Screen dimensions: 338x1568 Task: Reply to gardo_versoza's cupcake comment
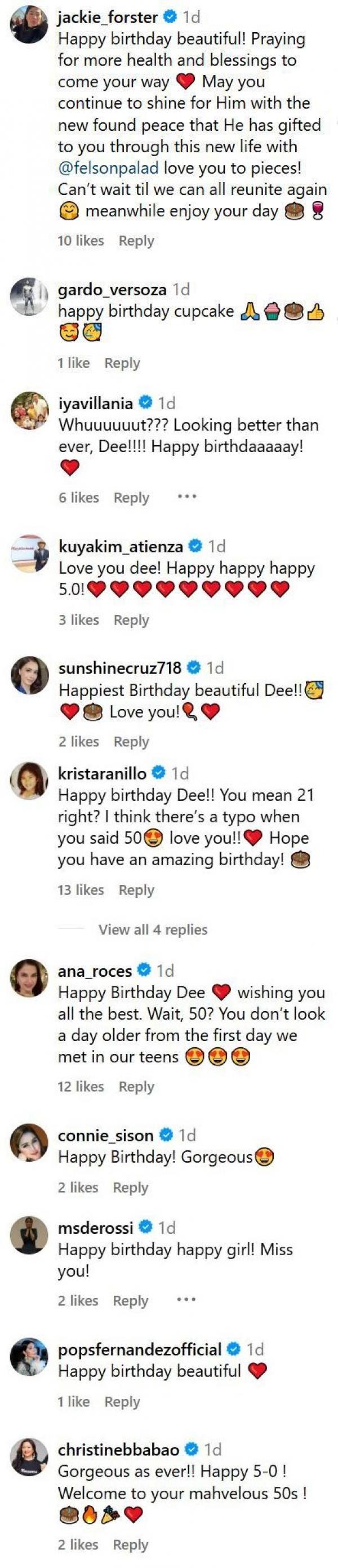[x=122, y=364]
